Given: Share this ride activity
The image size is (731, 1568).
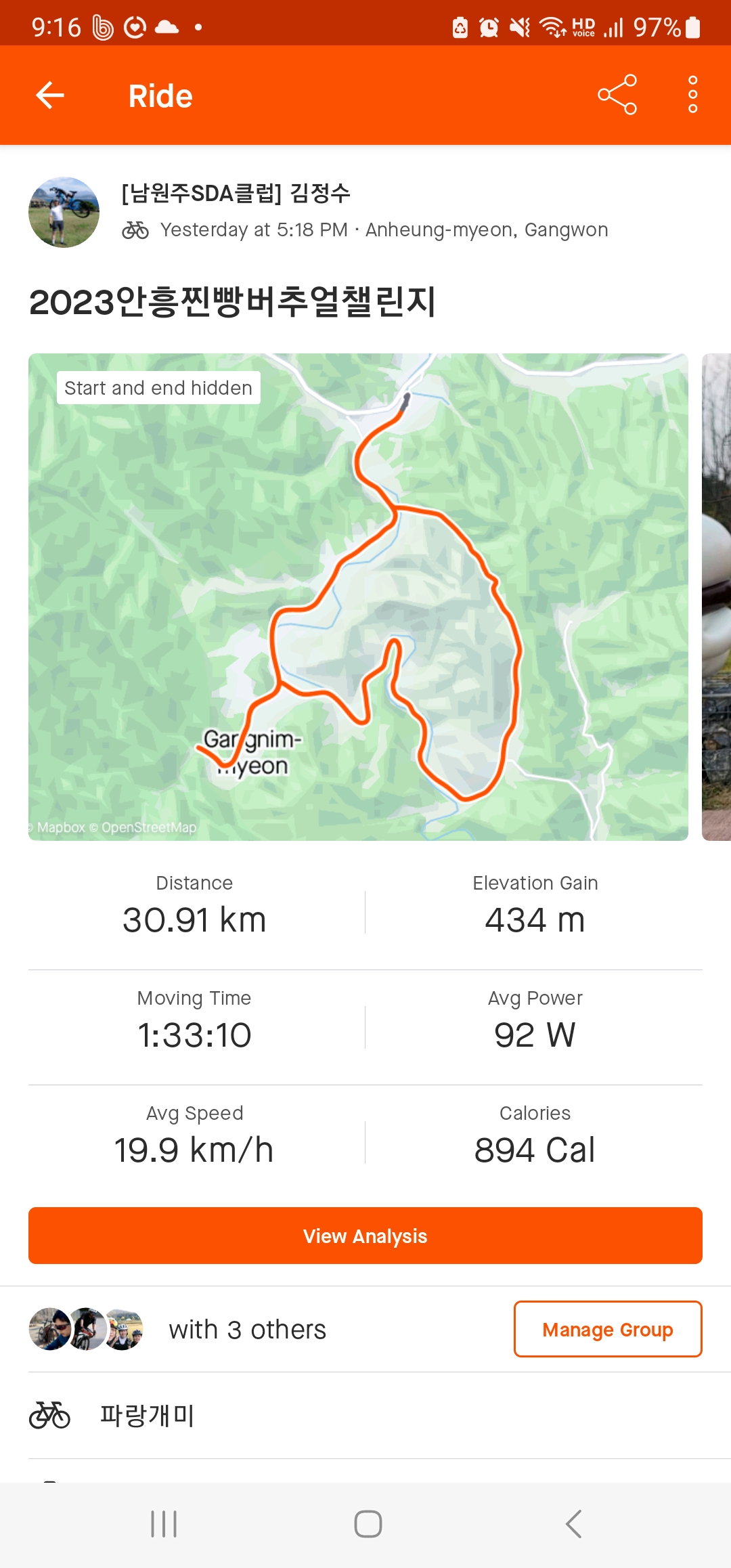Looking at the screenshot, I should point(617,95).
